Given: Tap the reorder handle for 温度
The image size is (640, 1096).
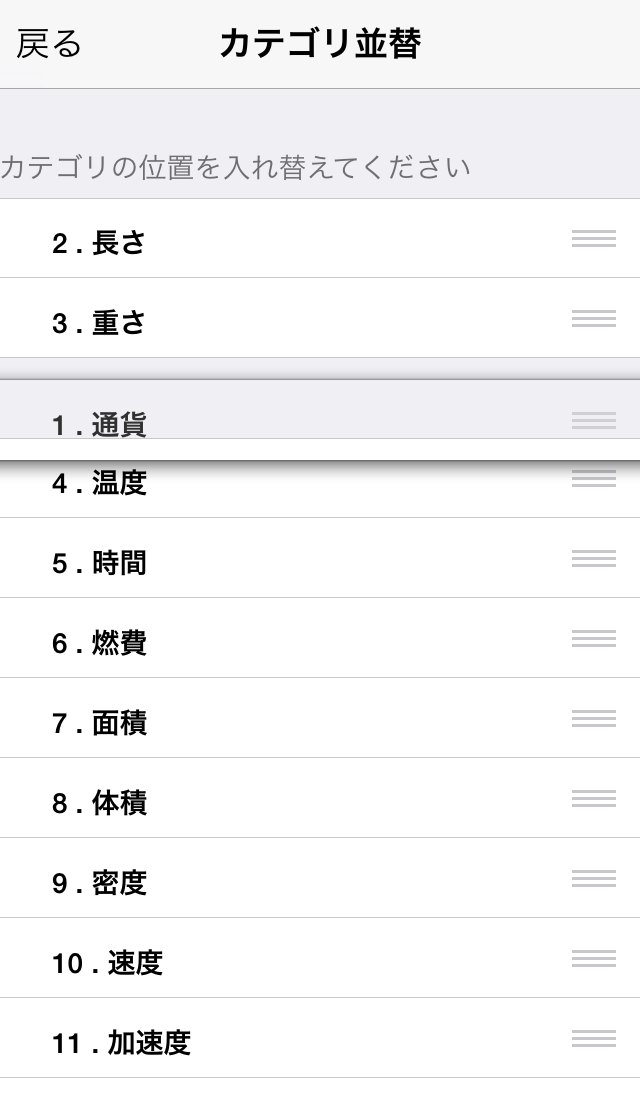Looking at the screenshot, I should [x=593, y=478].
